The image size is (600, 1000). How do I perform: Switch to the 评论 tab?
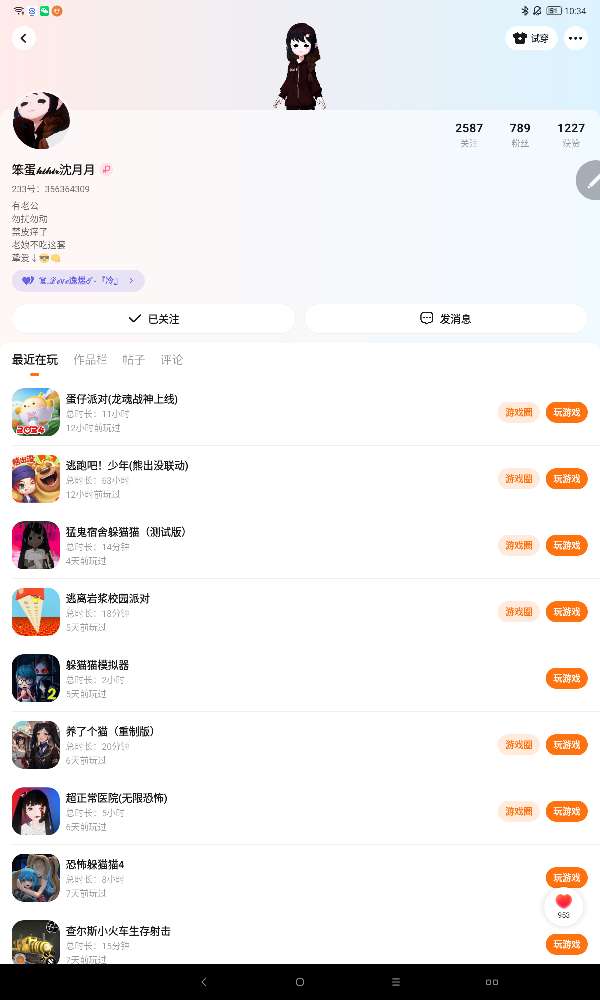pos(172,360)
